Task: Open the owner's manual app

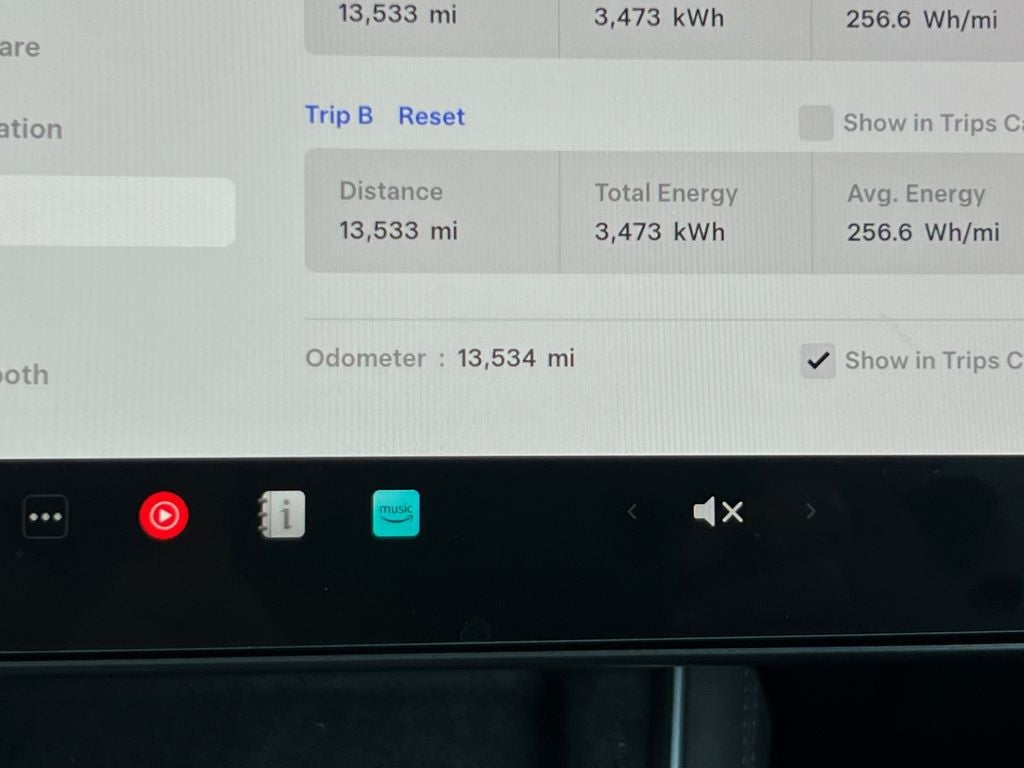Action: click(x=281, y=515)
